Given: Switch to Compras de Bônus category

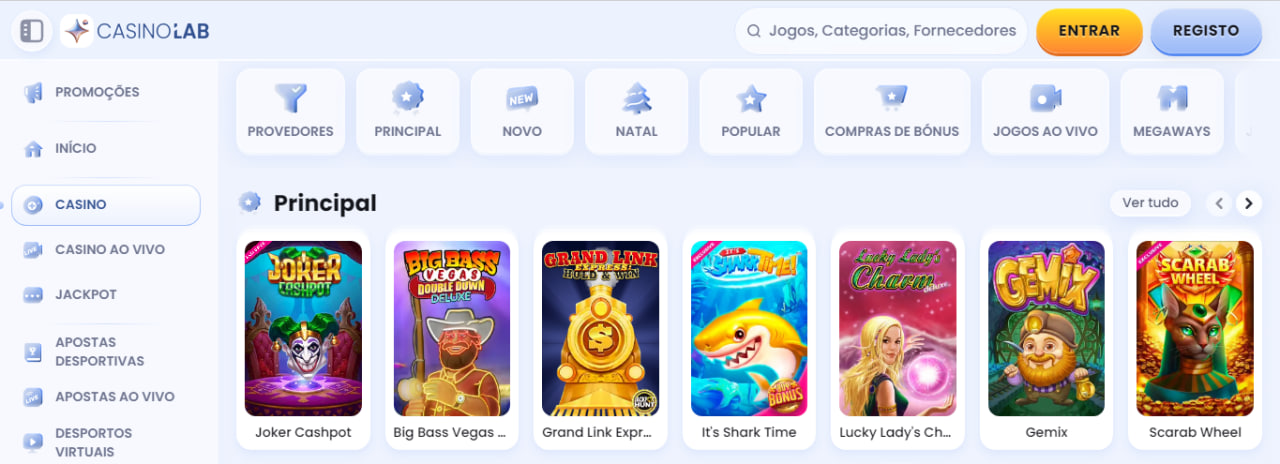Looking at the screenshot, I should [891, 112].
